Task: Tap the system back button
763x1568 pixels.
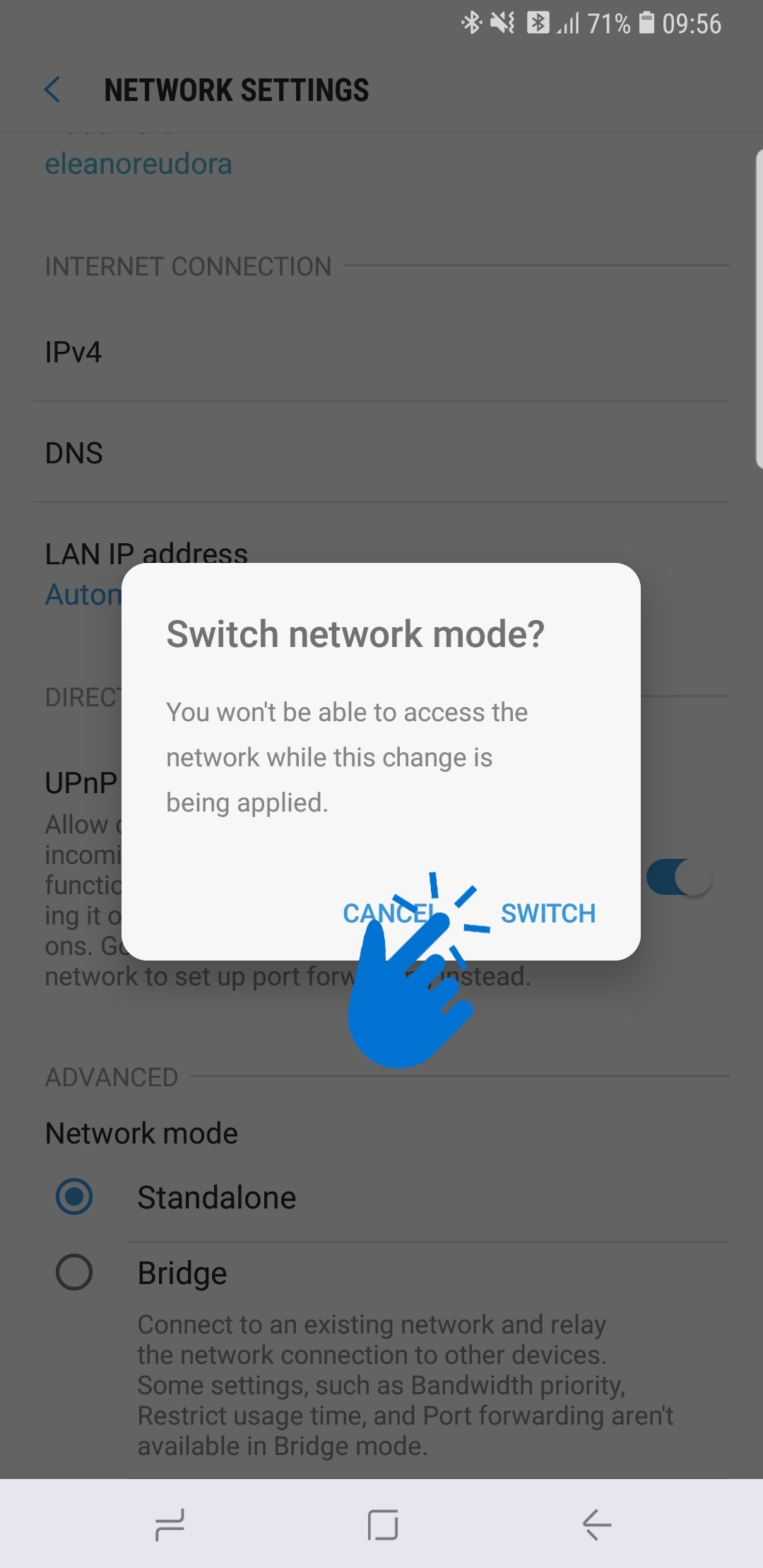Action: (x=597, y=1524)
